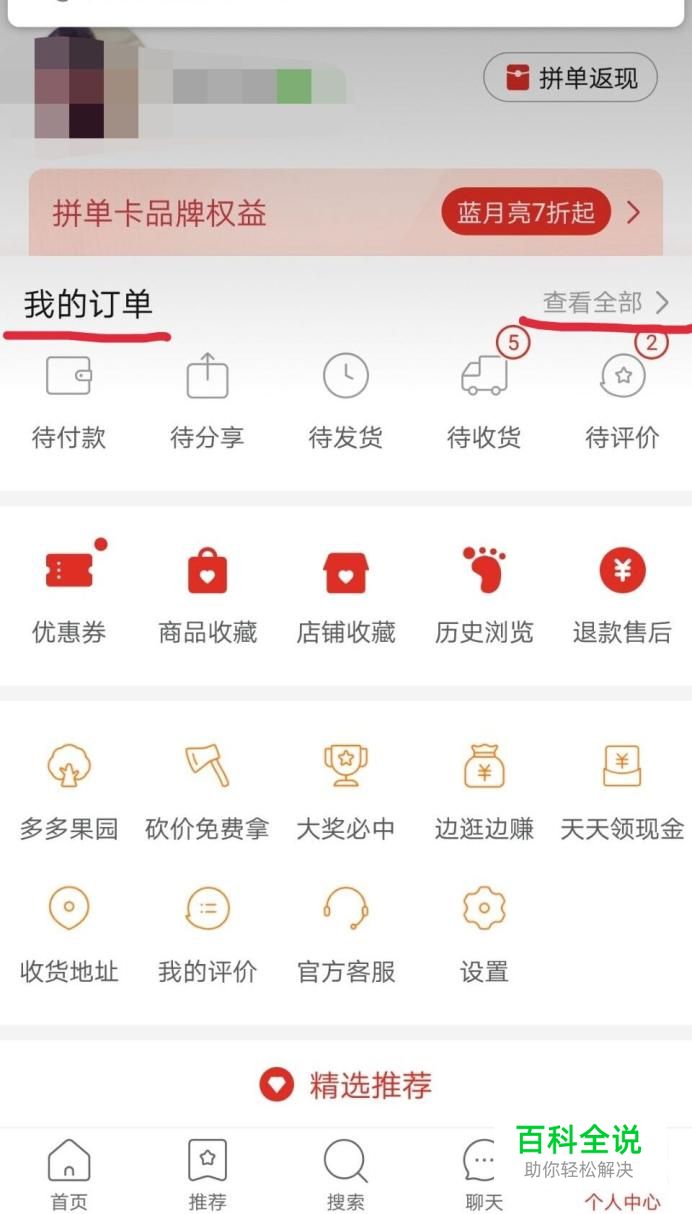This screenshot has height=1214, width=692.
Task: Open 设置 gear
Action: click(x=484, y=935)
